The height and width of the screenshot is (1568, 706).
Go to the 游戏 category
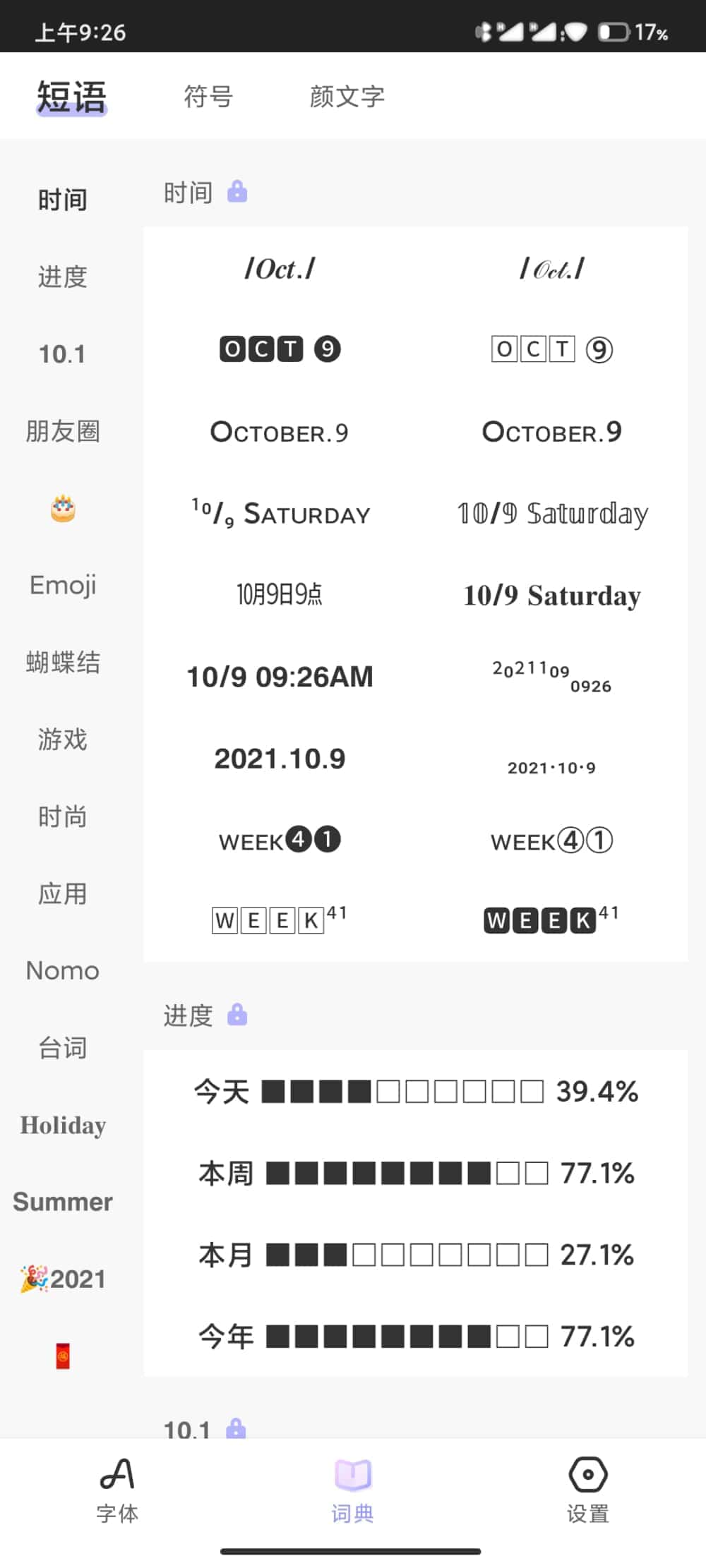pos(63,740)
